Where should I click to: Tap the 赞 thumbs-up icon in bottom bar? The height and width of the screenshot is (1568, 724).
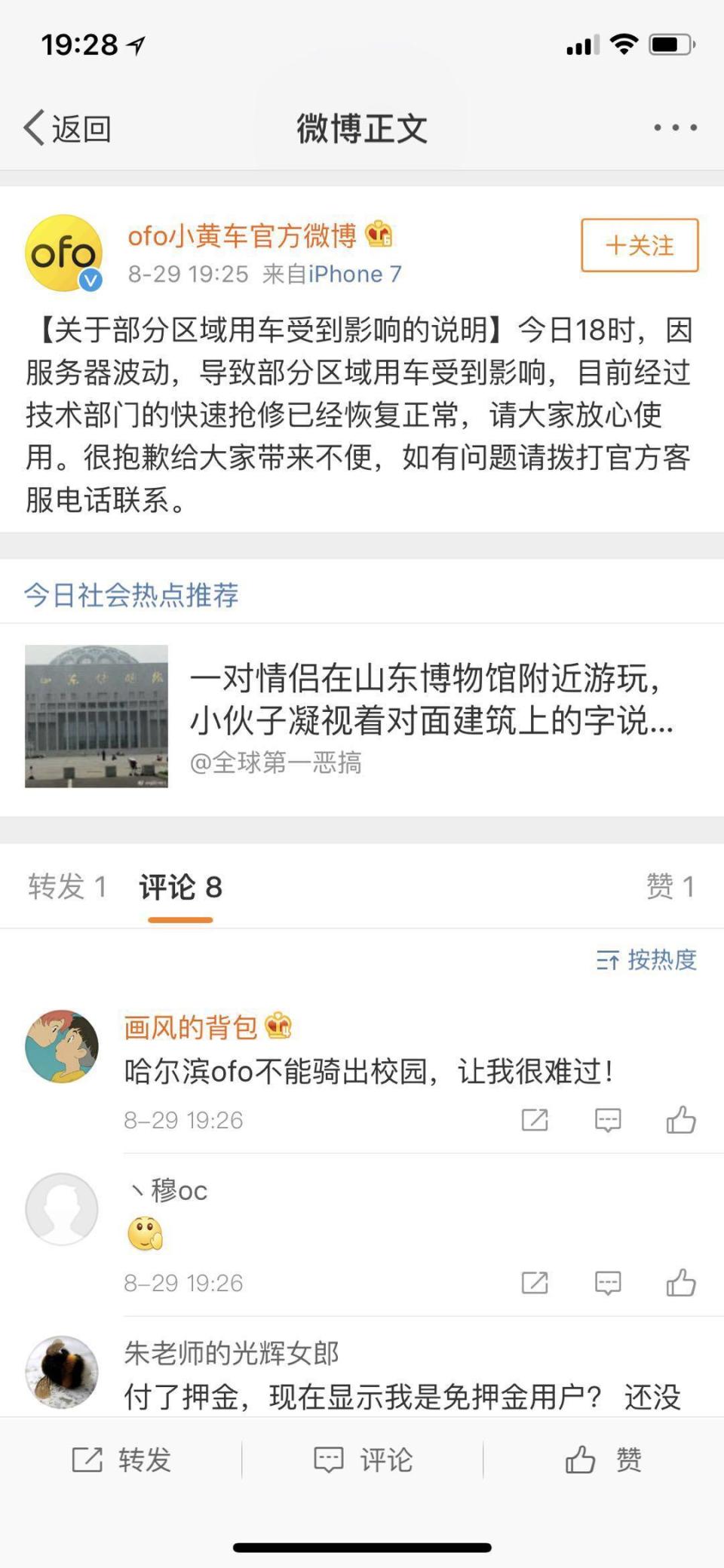pyautogui.click(x=603, y=1460)
